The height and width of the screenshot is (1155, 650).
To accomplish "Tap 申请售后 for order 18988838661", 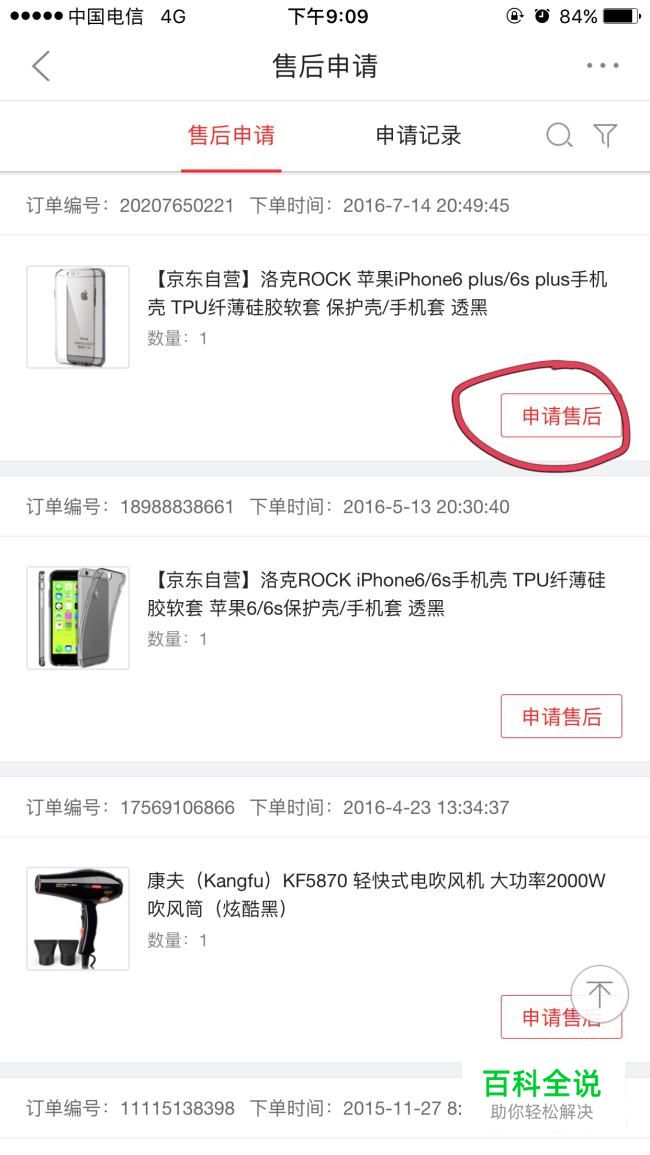I will tap(562, 716).
